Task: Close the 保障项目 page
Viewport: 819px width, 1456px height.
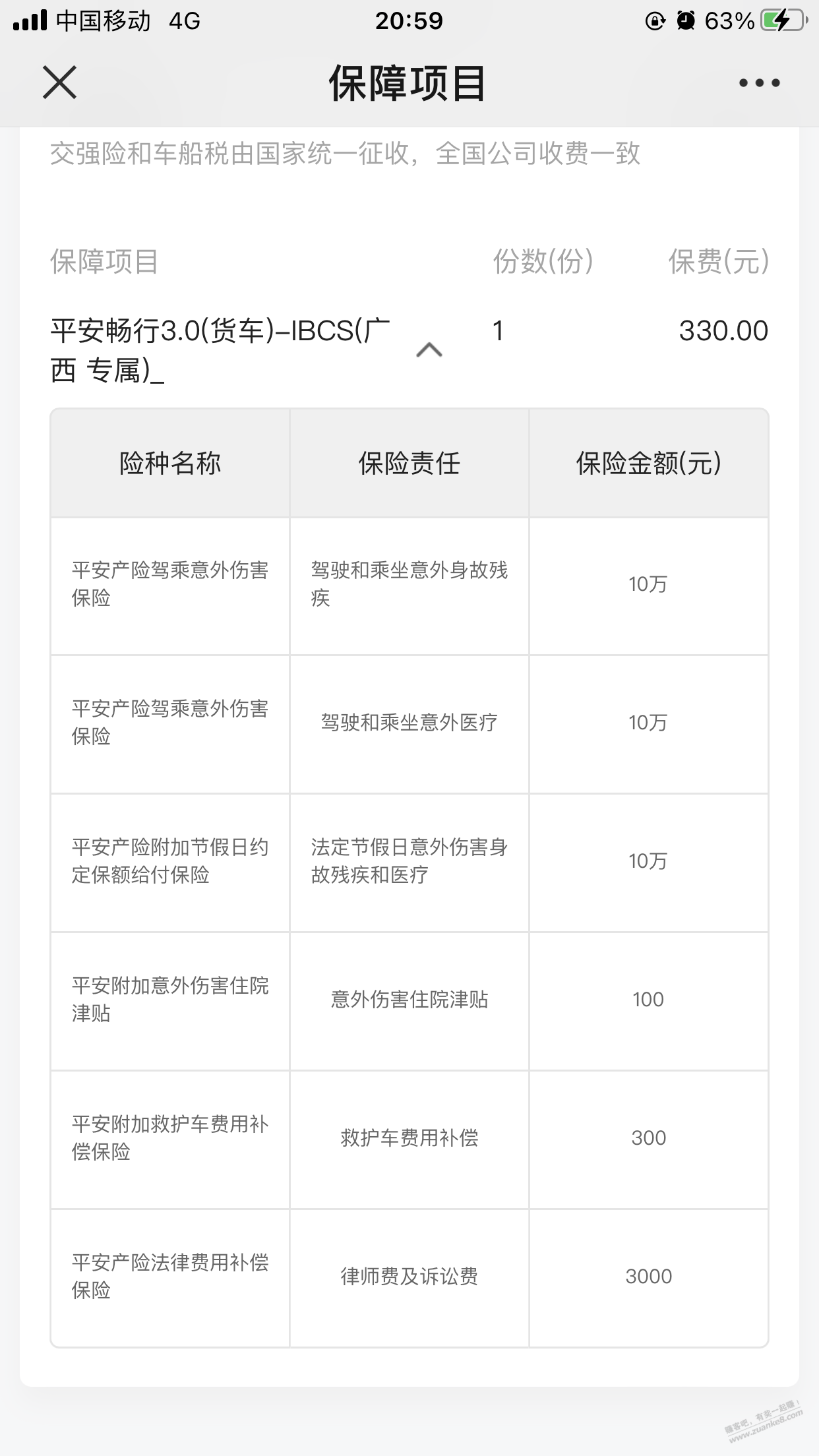Action: click(x=59, y=82)
